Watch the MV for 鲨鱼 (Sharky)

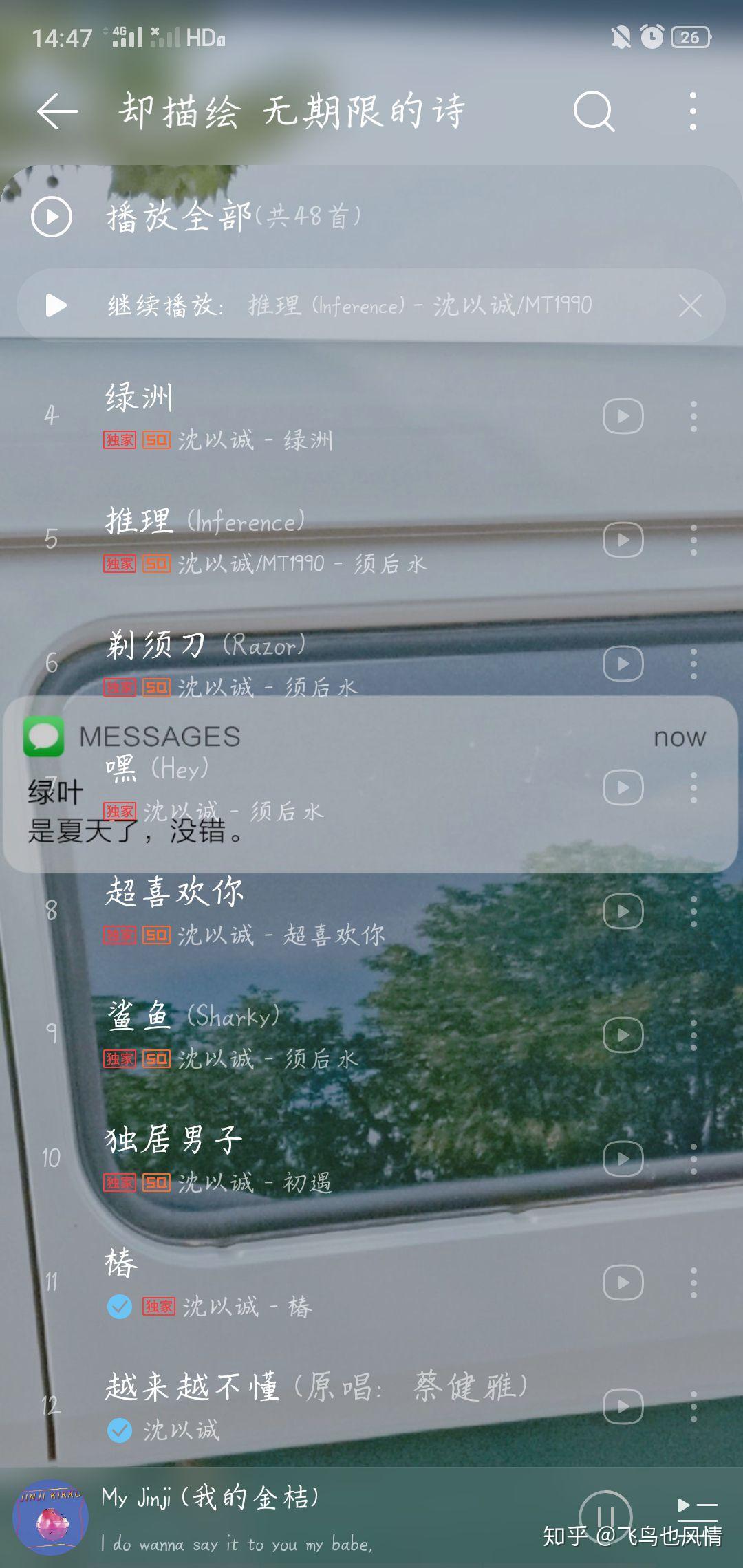[x=623, y=1035]
